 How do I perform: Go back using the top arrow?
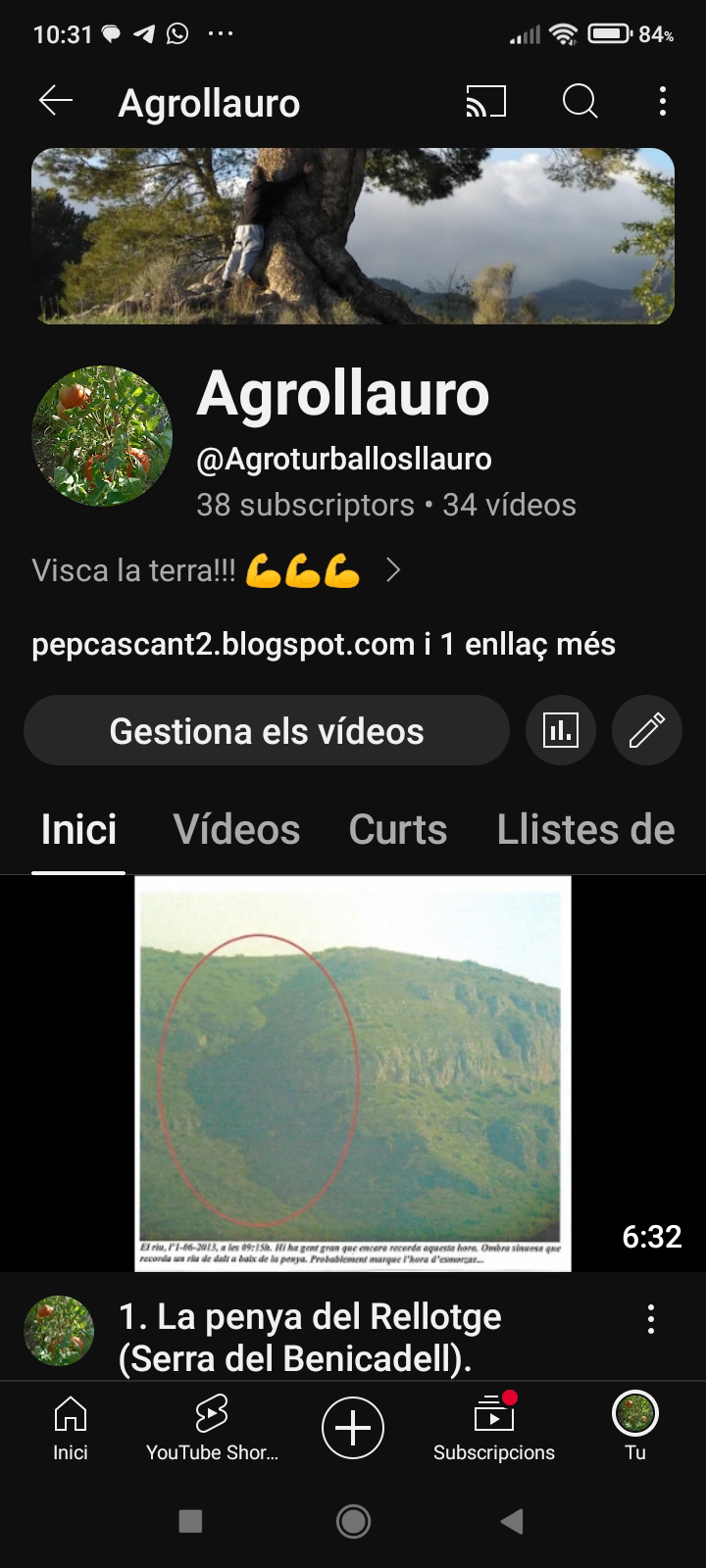[x=56, y=101]
